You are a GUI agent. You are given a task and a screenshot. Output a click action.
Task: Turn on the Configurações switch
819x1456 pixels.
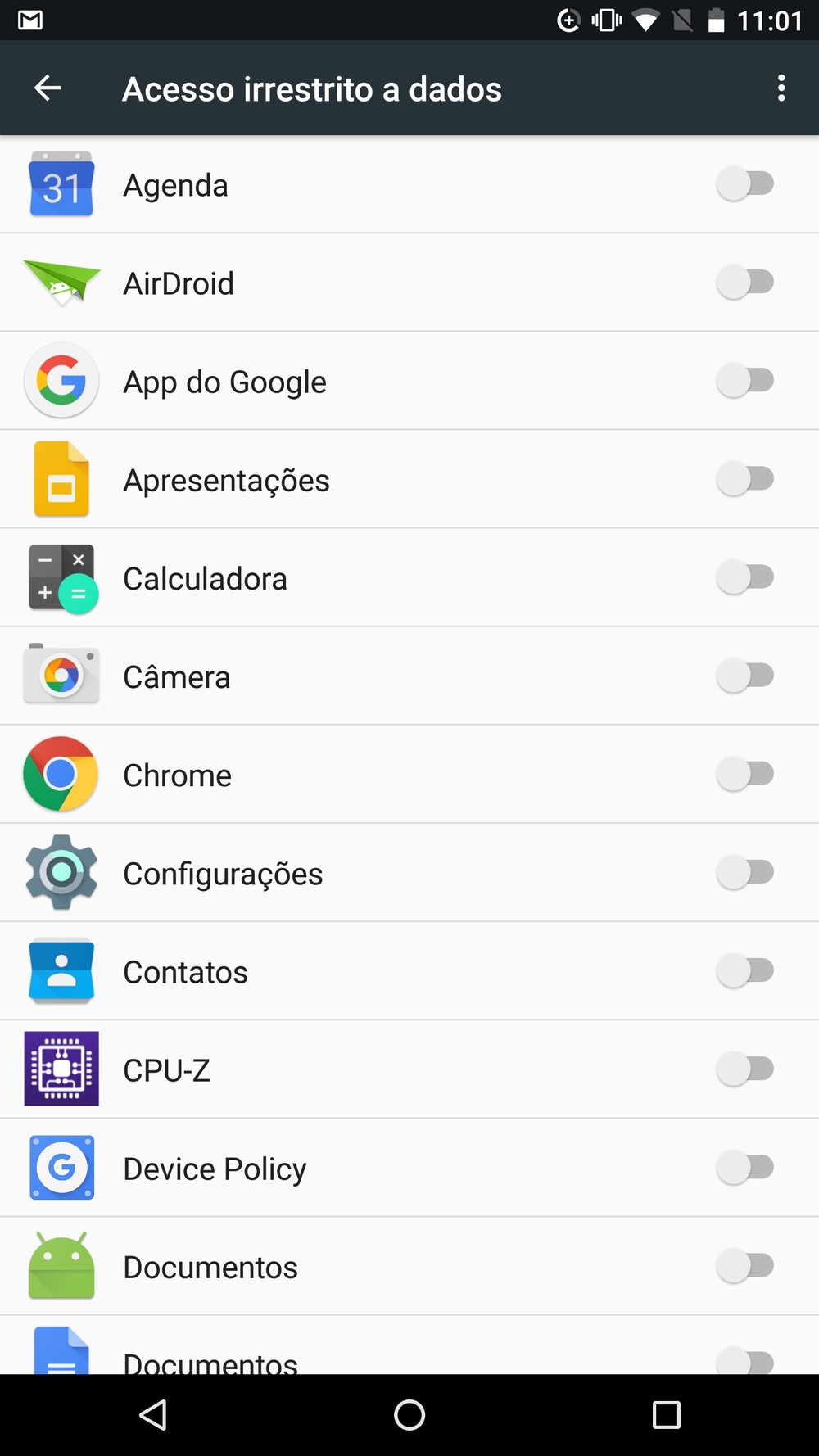[x=745, y=872]
